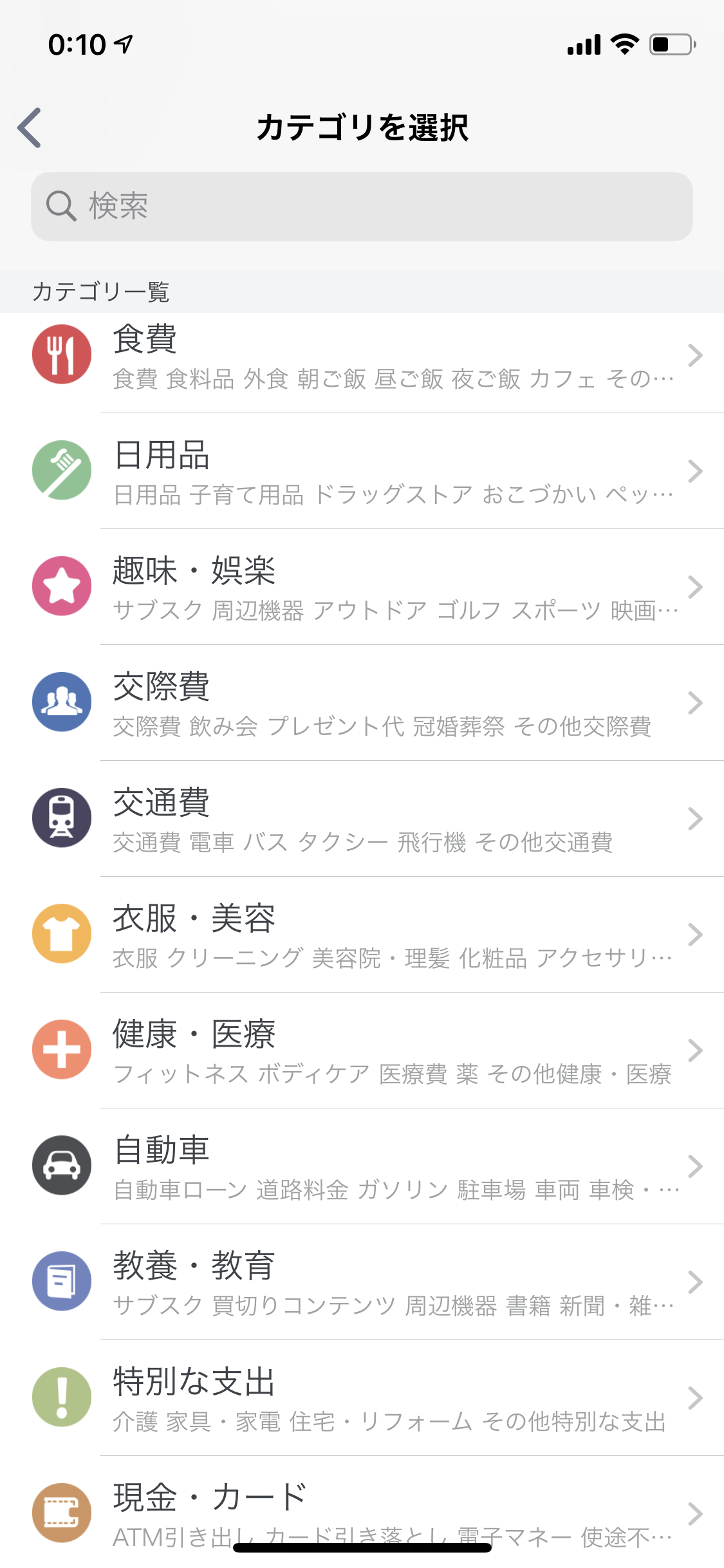Tap the 検索 search field
724x1568 pixels.
[362, 207]
